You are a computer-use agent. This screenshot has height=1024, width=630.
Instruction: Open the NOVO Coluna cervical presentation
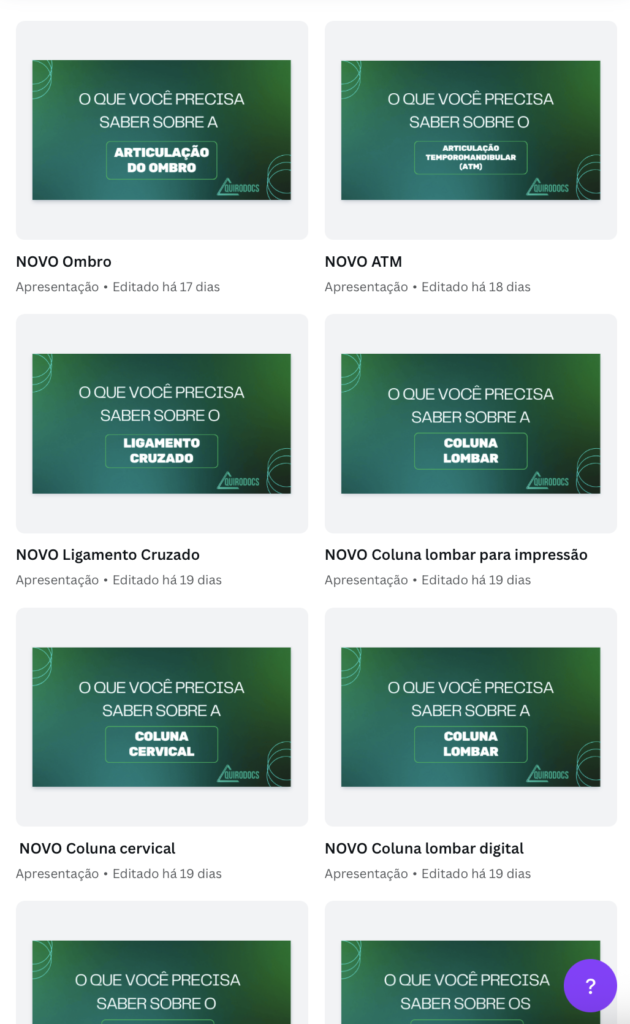(x=161, y=716)
